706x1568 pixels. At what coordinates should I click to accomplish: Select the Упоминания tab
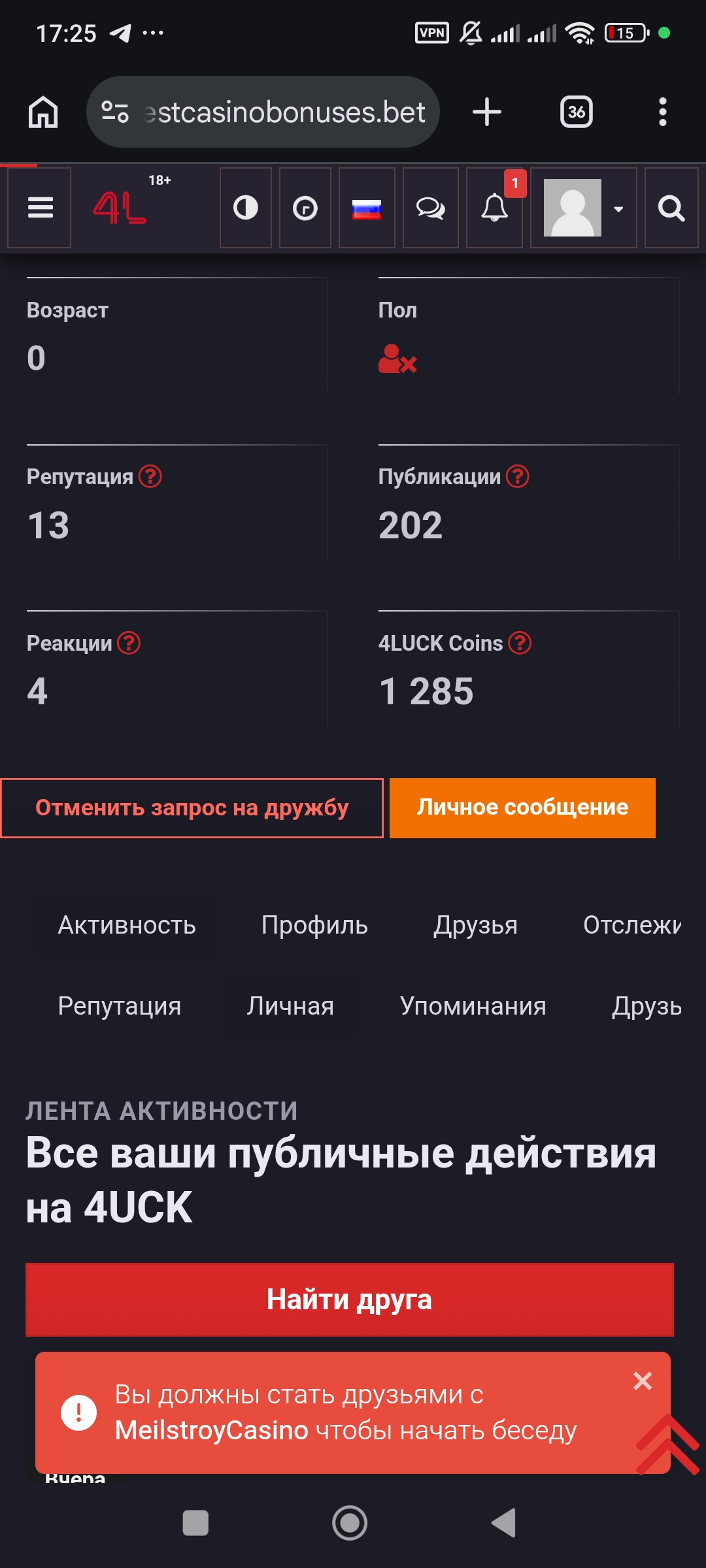click(473, 1006)
